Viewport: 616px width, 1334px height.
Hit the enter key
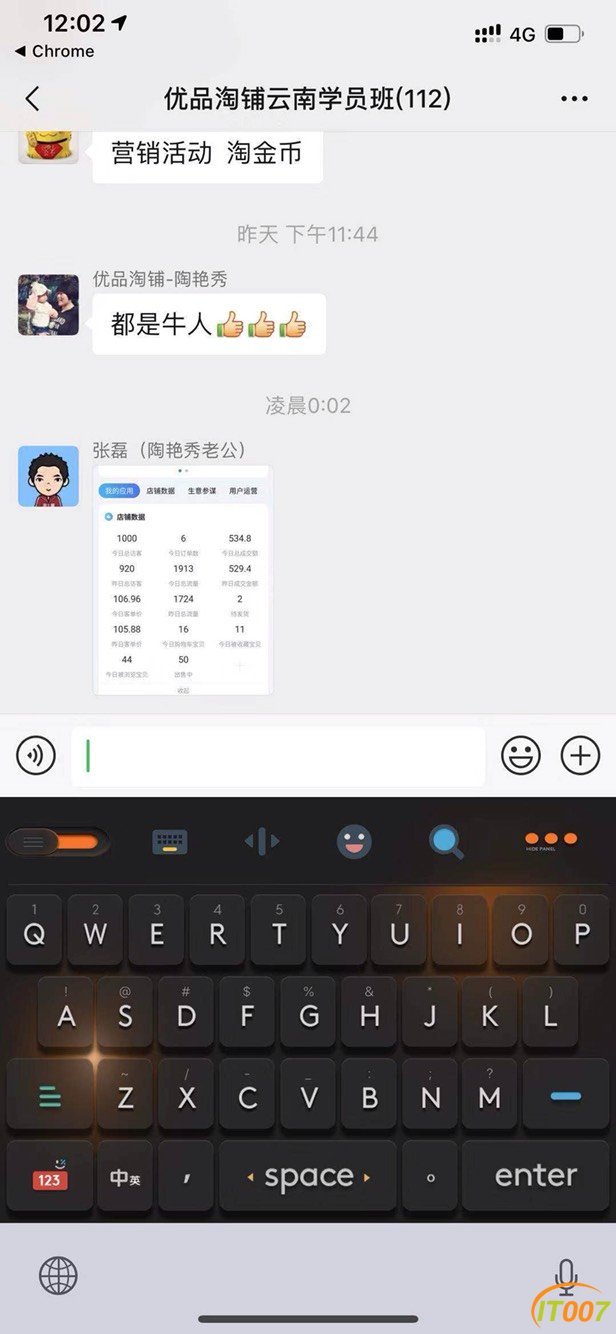click(x=536, y=1176)
